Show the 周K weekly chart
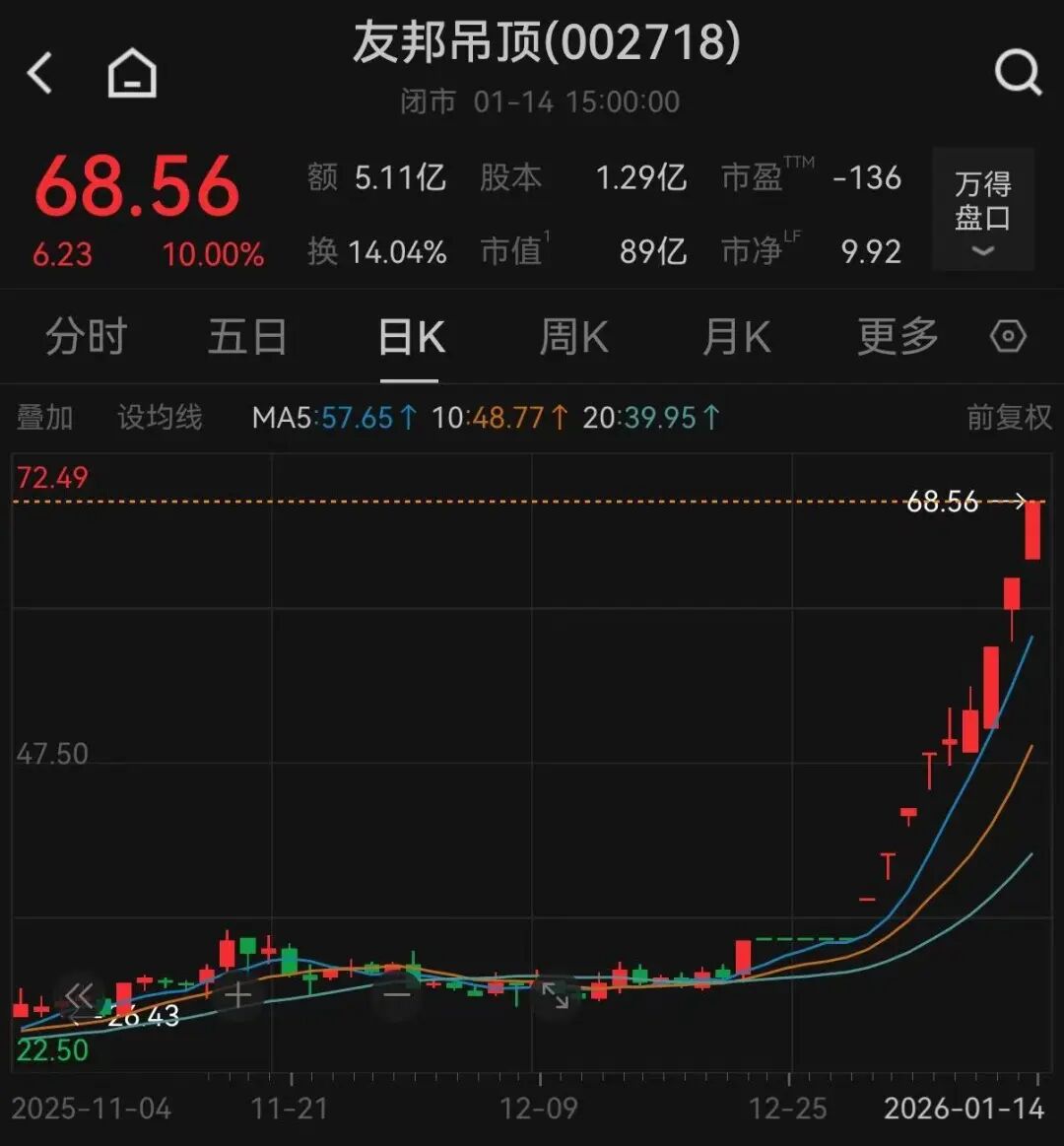 pyautogui.click(x=573, y=338)
